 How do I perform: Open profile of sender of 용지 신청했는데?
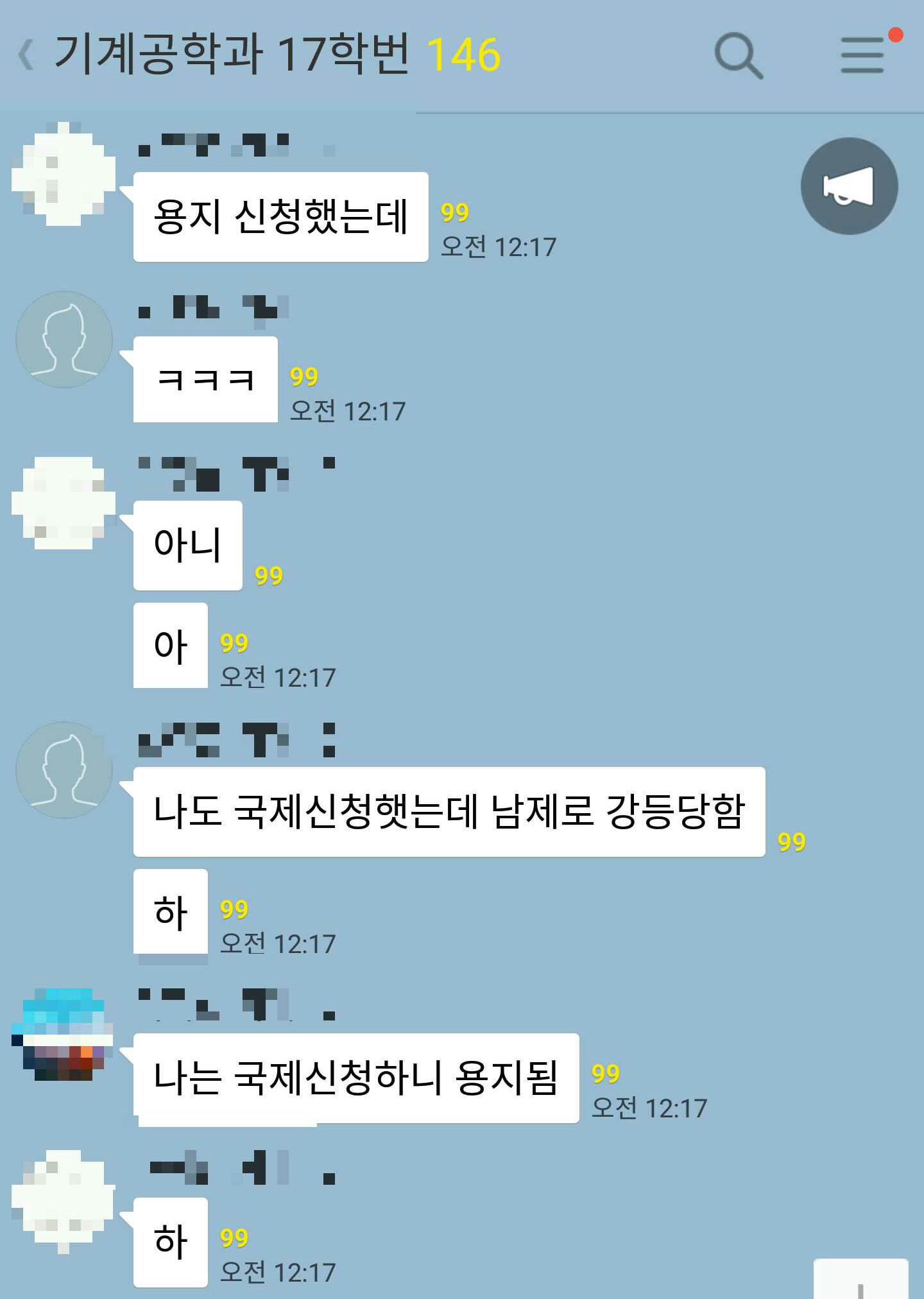point(64,174)
